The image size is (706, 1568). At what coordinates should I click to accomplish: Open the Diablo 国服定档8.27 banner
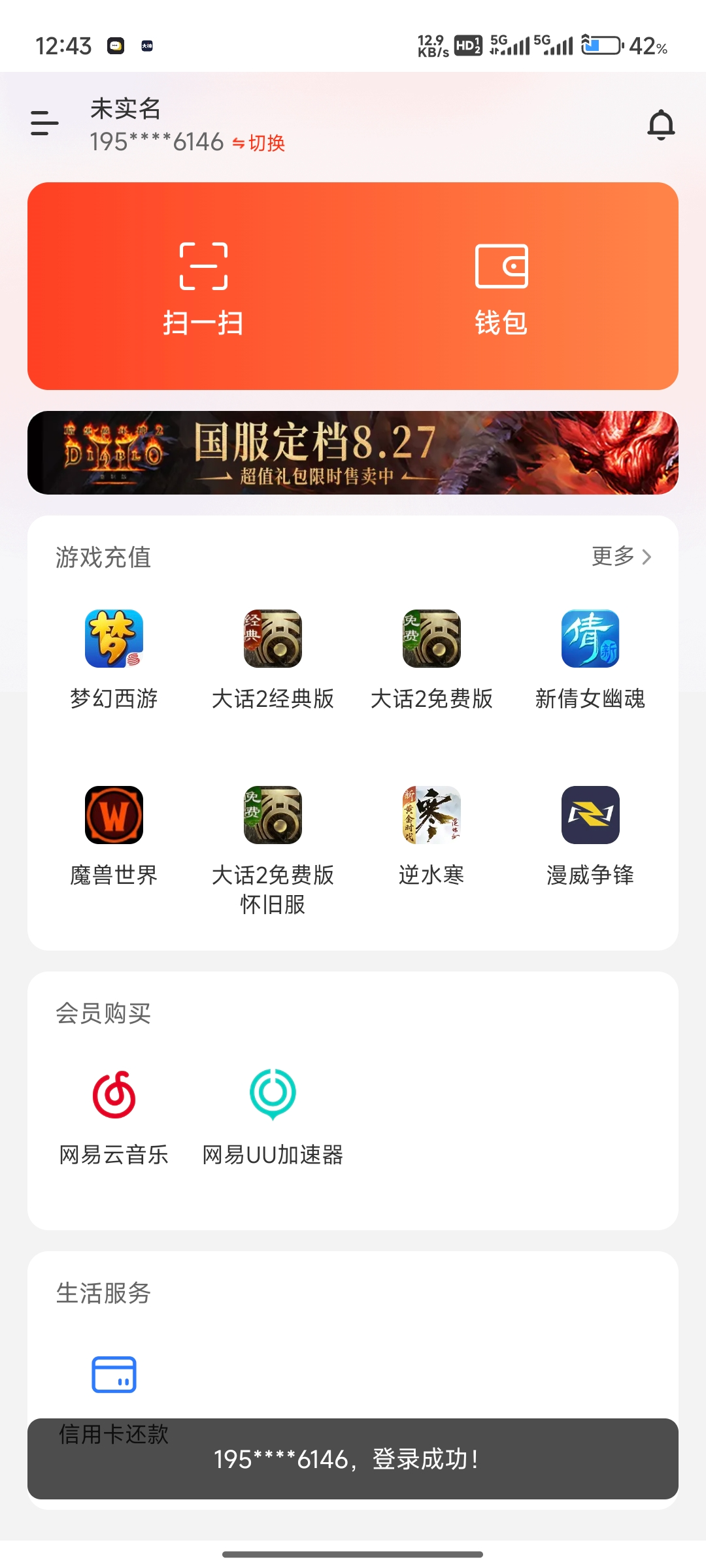(353, 453)
